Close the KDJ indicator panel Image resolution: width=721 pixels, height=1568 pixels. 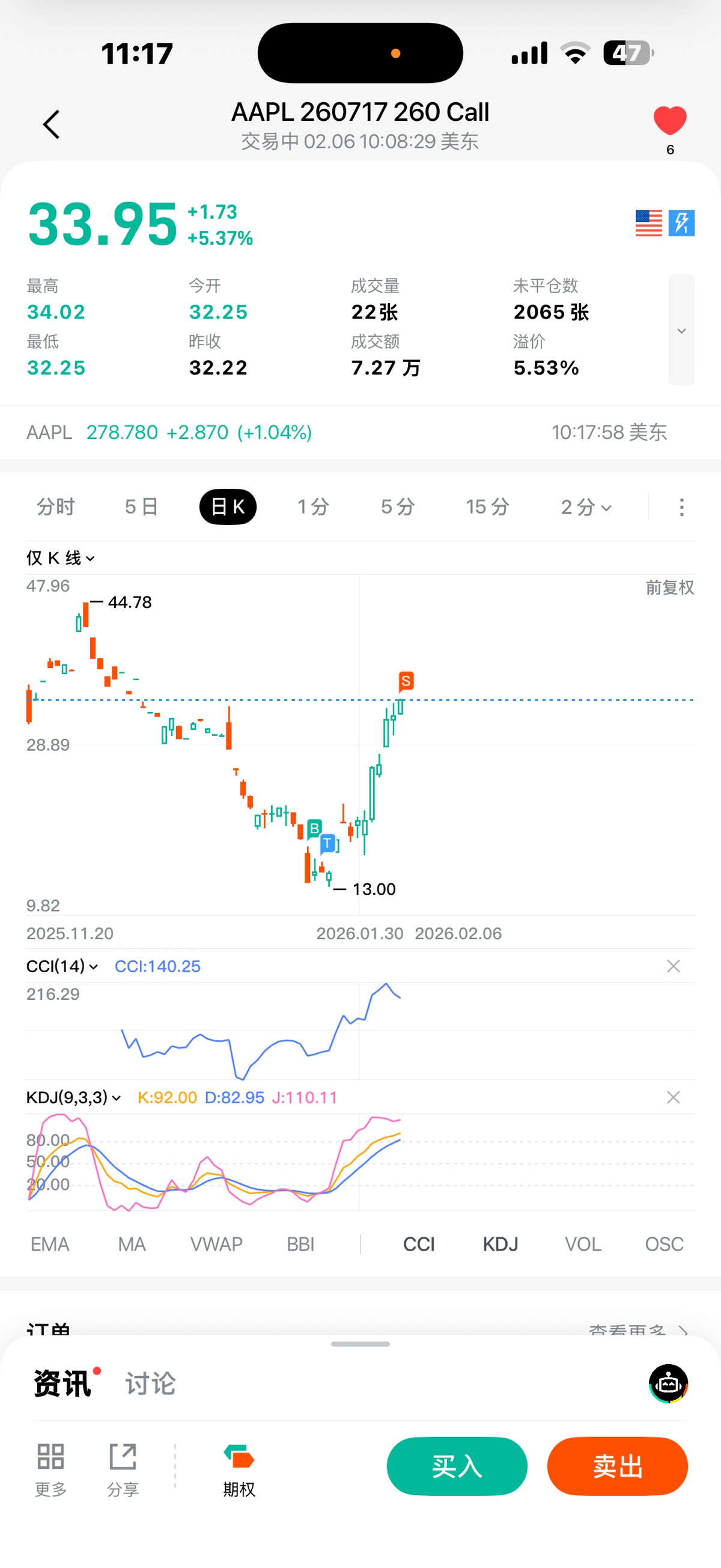(673, 1097)
